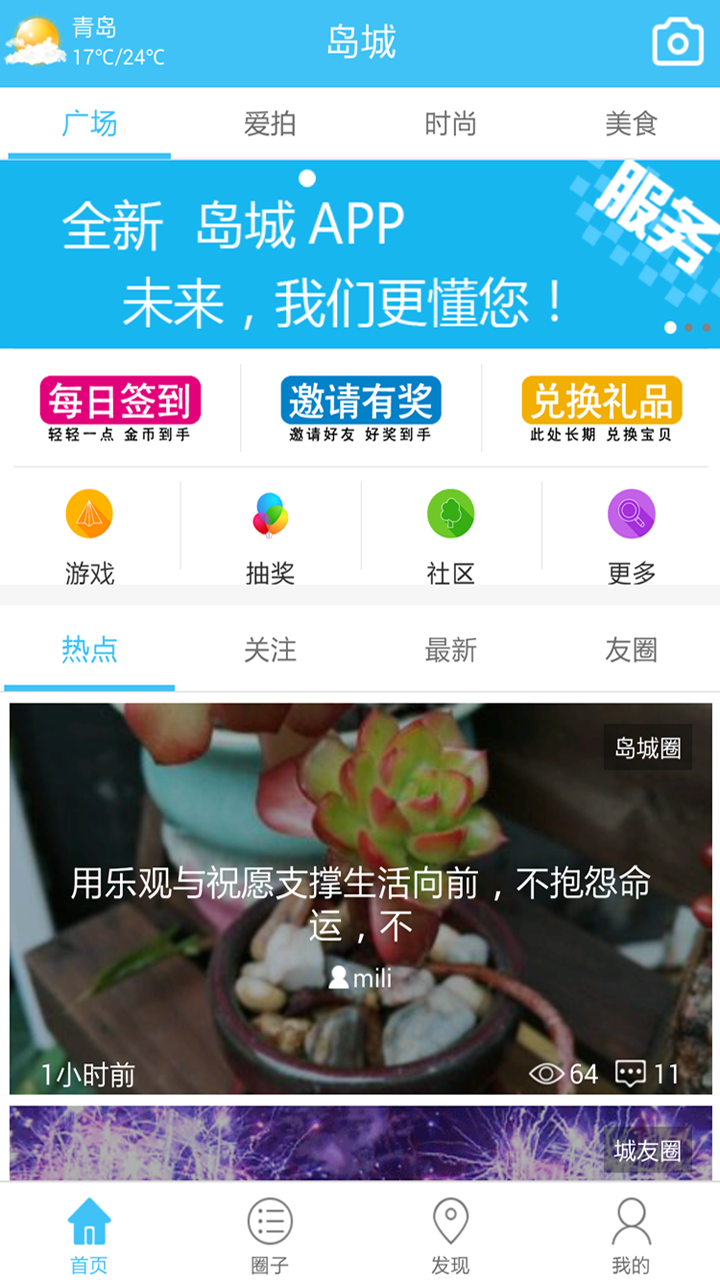Open the weather widget for 青岛
This screenshot has height=1280, width=720.
click(x=85, y=43)
